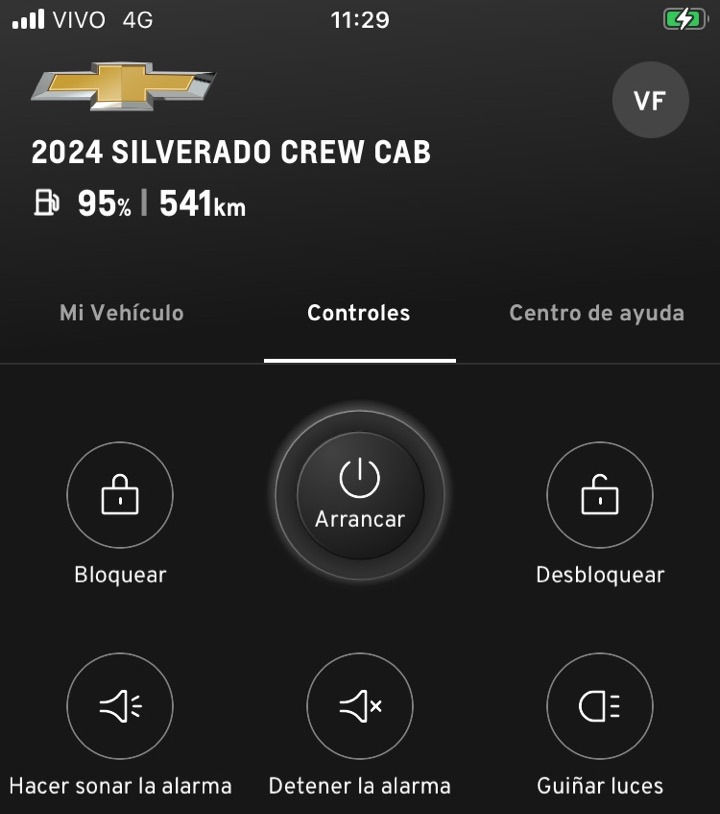
Task: Trigger Hacer sonar la alarma
Action: coord(120,706)
